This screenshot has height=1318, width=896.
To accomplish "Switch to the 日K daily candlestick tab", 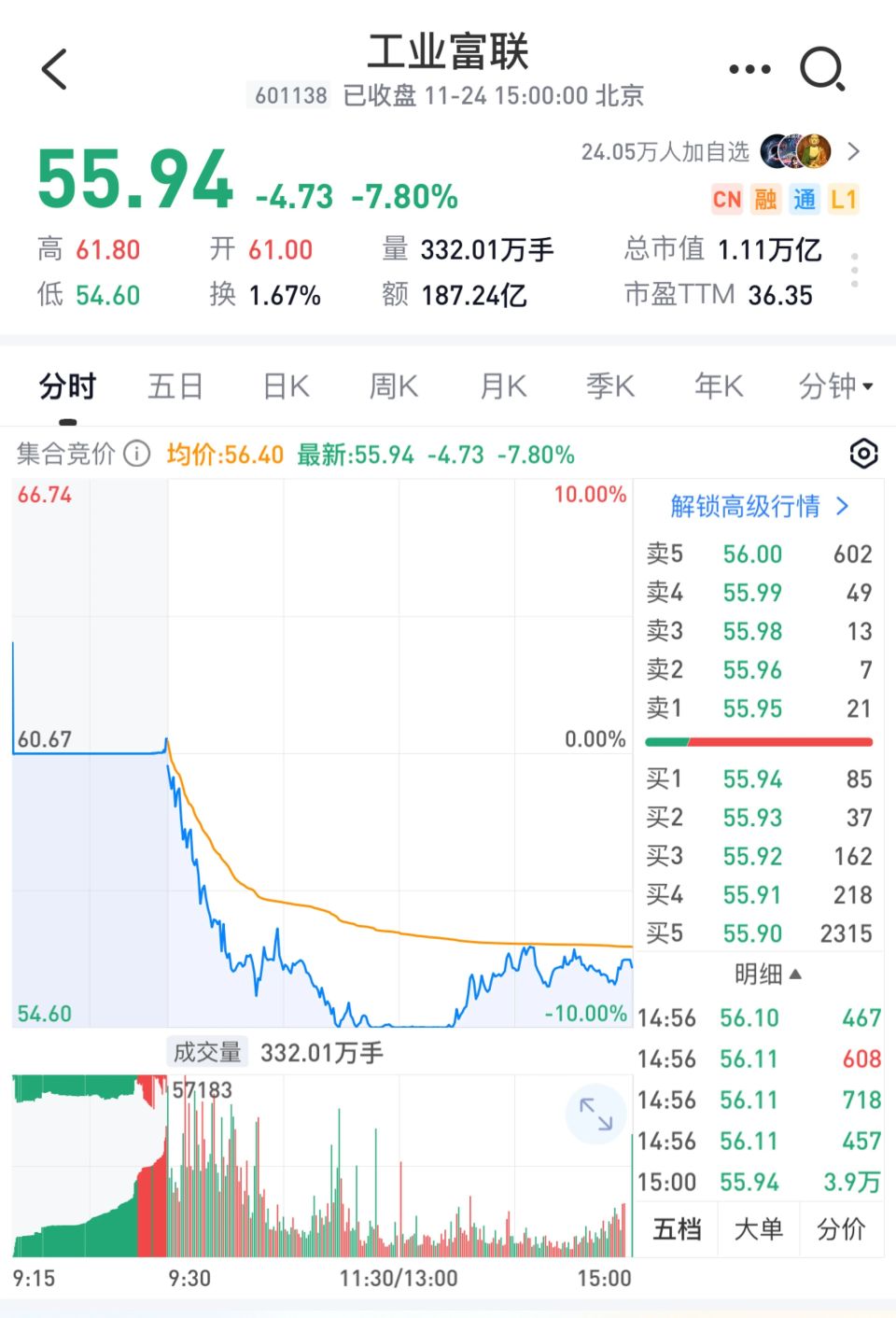I will coord(284,386).
